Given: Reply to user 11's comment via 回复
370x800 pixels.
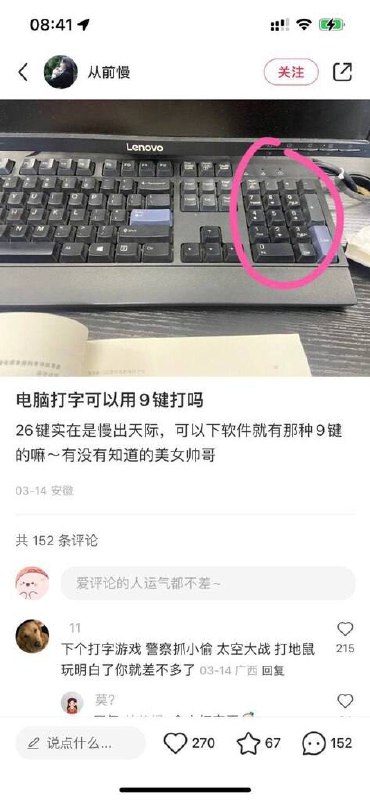Looking at the screenshot, I should click(273, 670).
